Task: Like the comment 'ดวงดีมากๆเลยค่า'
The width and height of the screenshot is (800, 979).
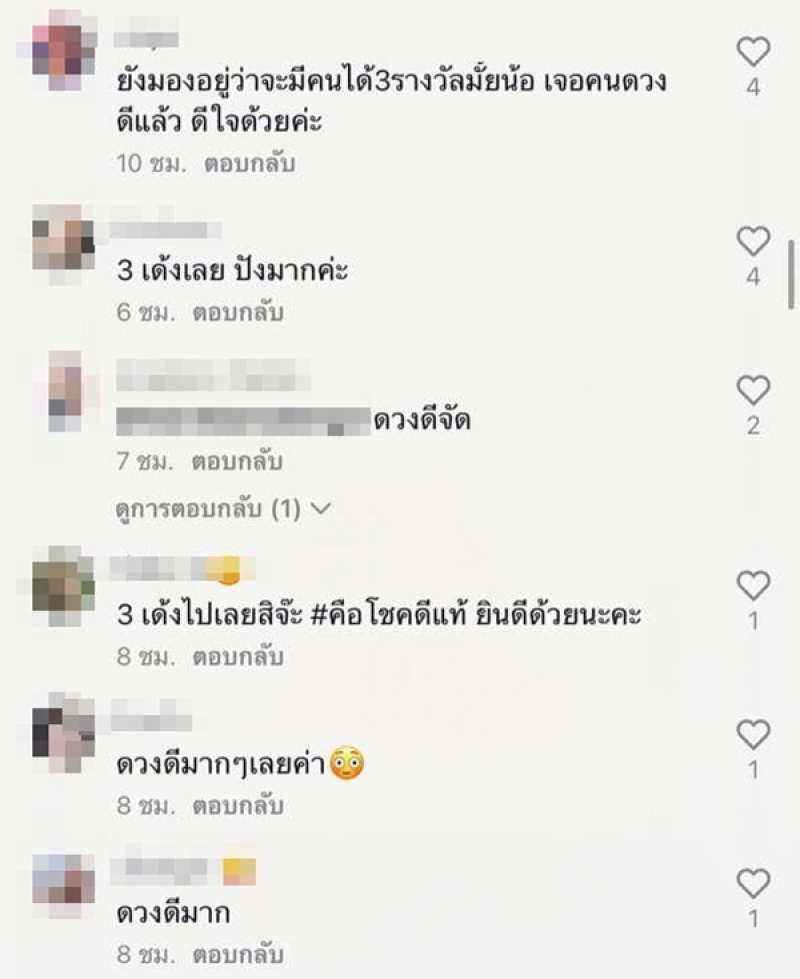Action: coord(753,735)
